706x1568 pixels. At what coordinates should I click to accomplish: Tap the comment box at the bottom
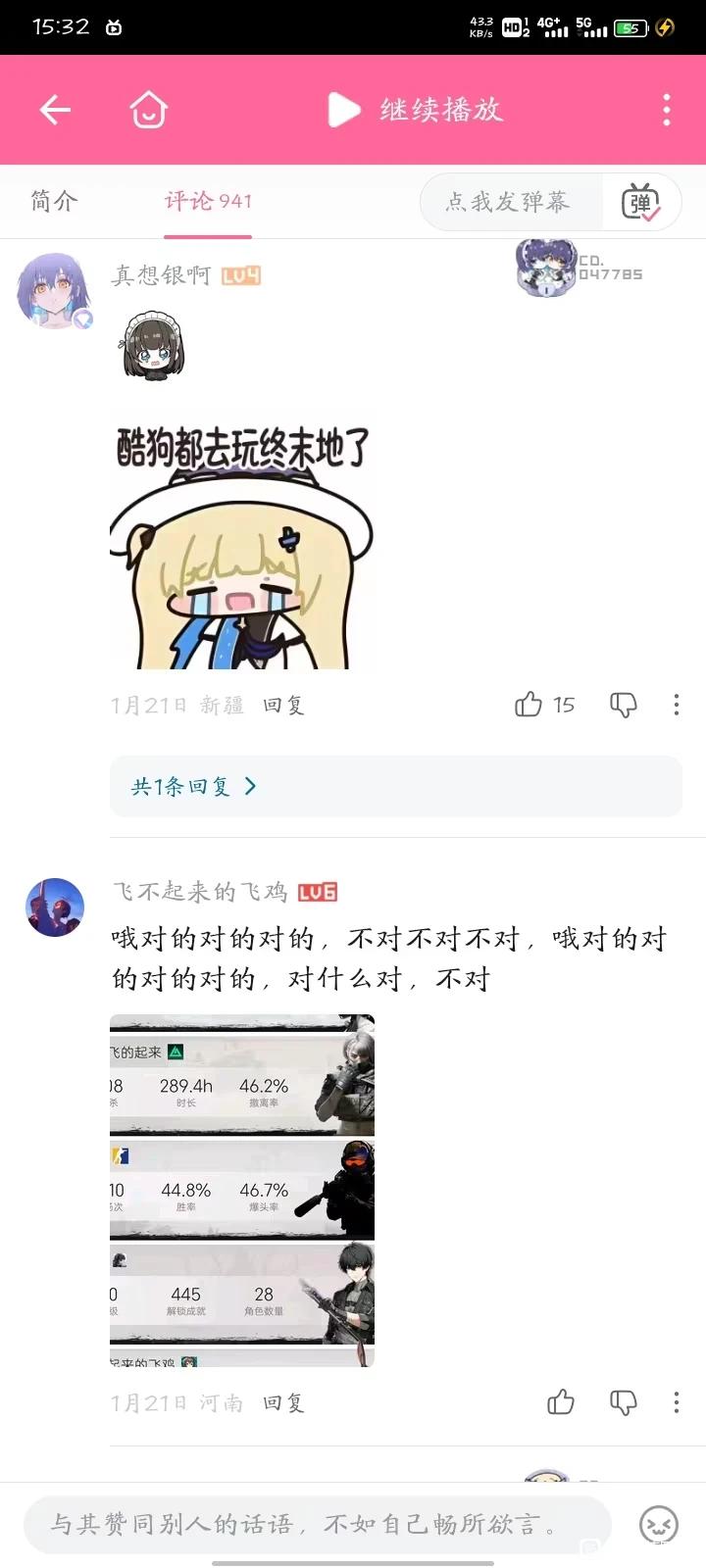pyautogui.click(x=318, y=1524)
